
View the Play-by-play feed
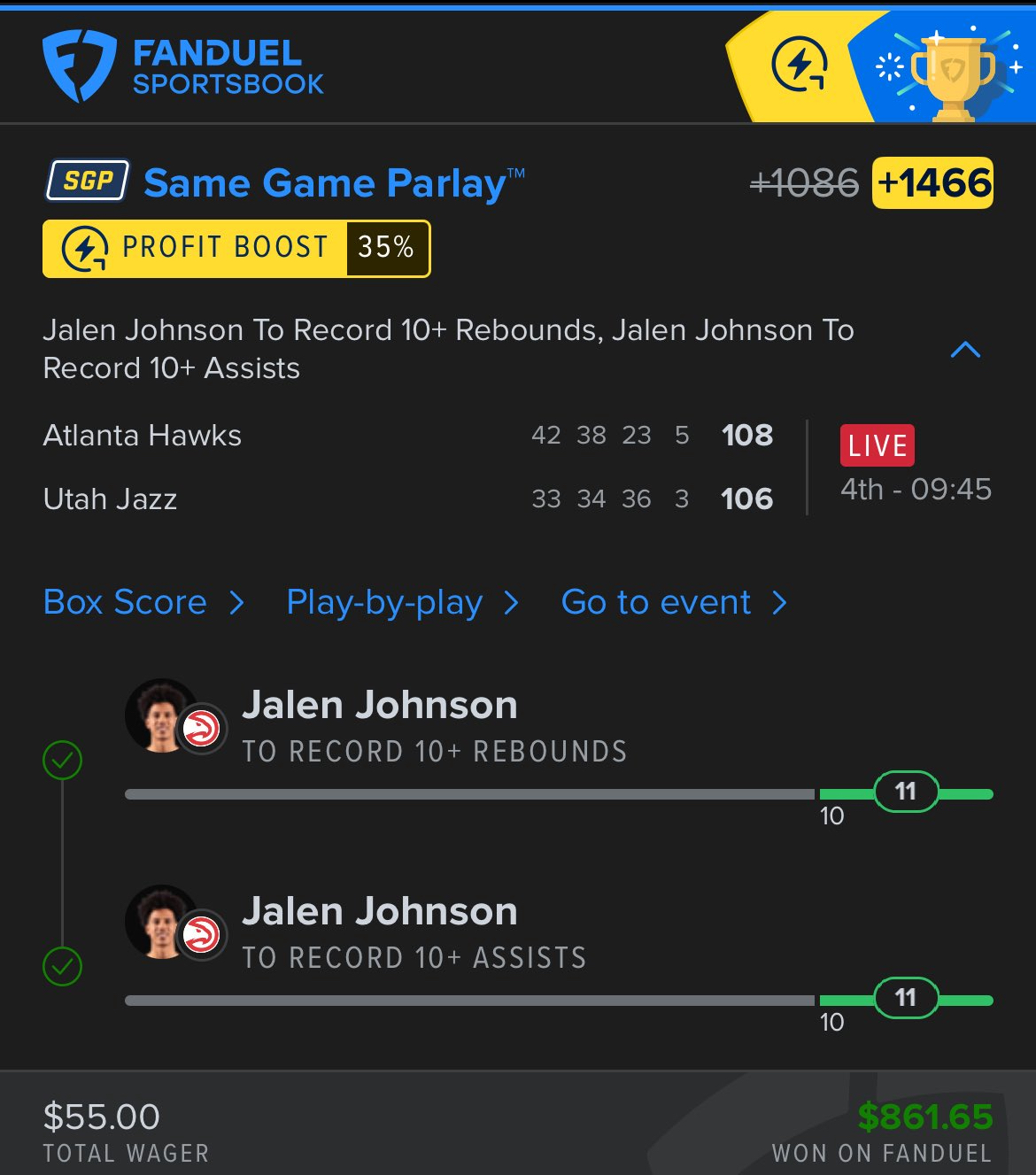(401, 602)
